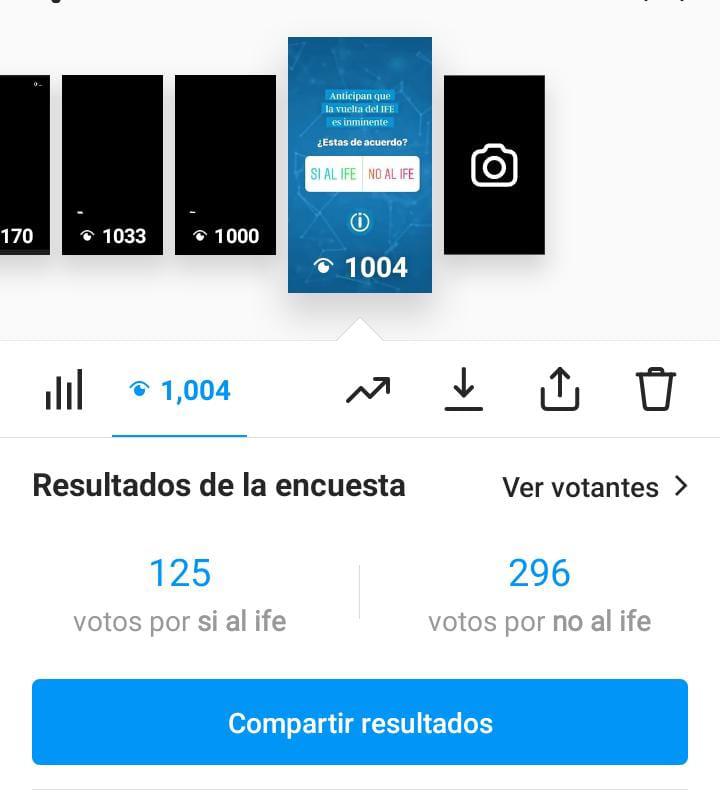Tap the eye counter on the highlighted story
This screenshot has width=720, height=797.
pyautogui.click(x=359, y=266)
